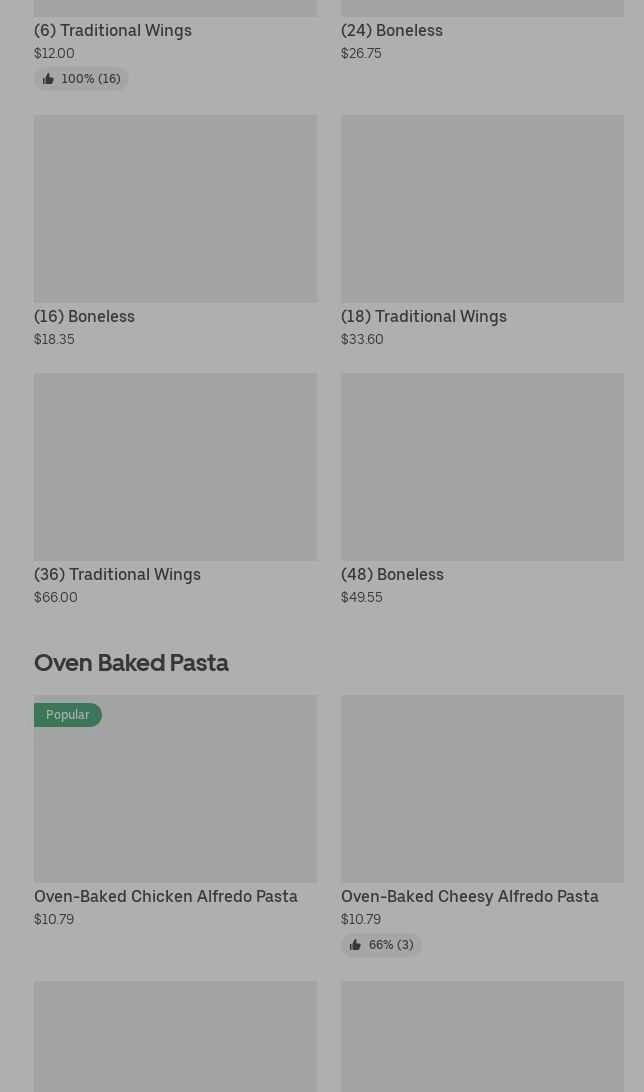This screenshot has height=1092, width=644.
Task: Open the (6) Traditional Wings item
Action: coord(113,30)
